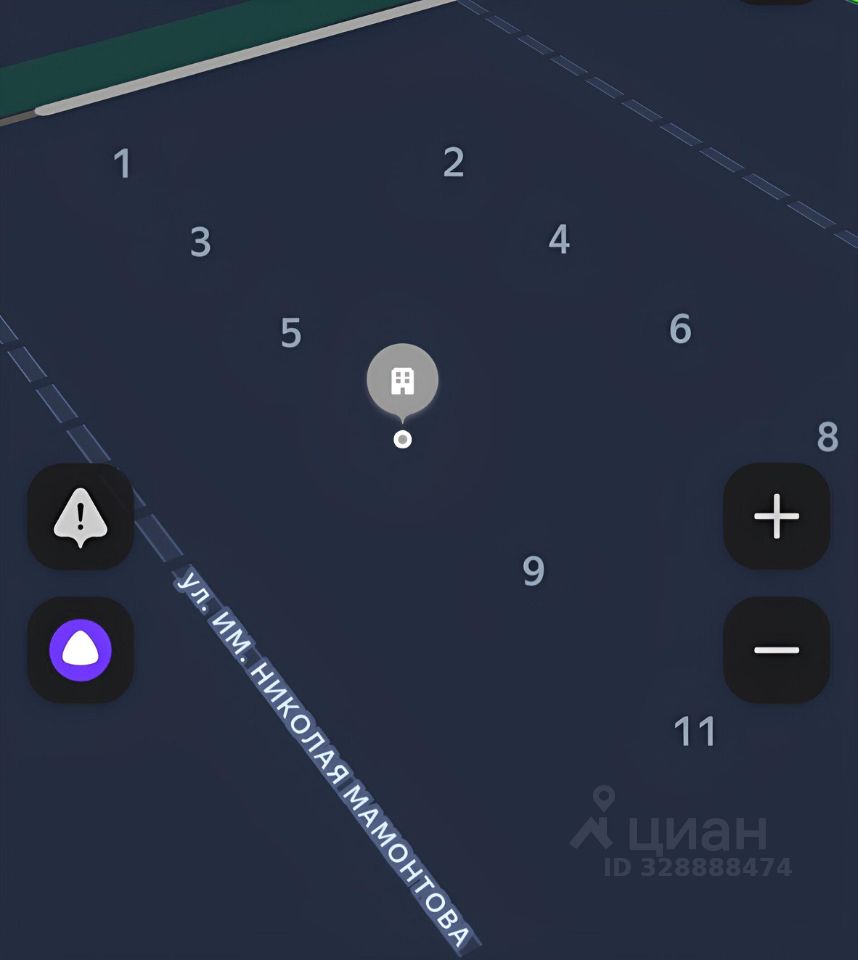Report a road event warning
The height and width of the screenshot is (960, 858).
pyautogui.click(x=80, y=516)
